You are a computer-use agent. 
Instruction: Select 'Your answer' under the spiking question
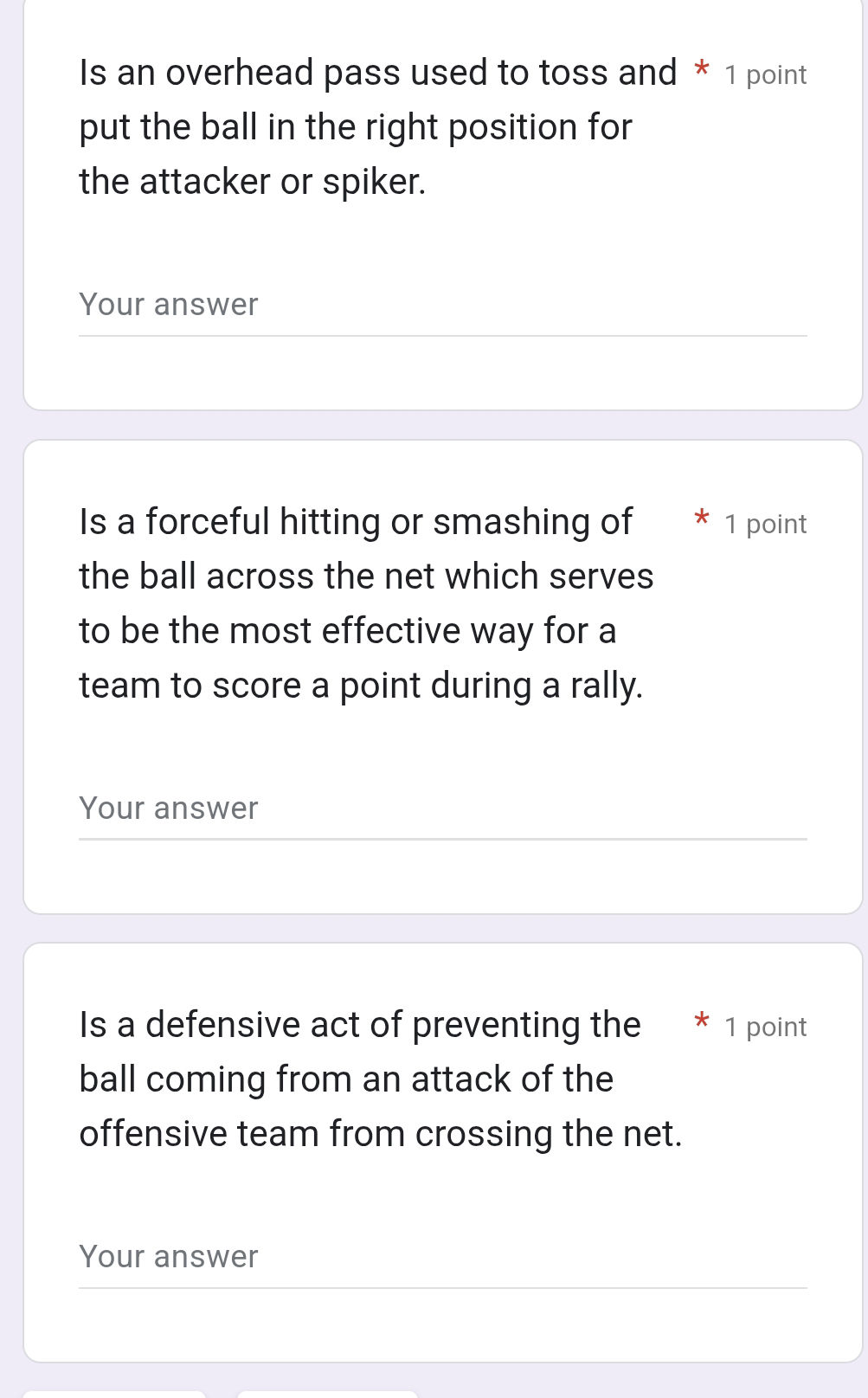point(167,808)
